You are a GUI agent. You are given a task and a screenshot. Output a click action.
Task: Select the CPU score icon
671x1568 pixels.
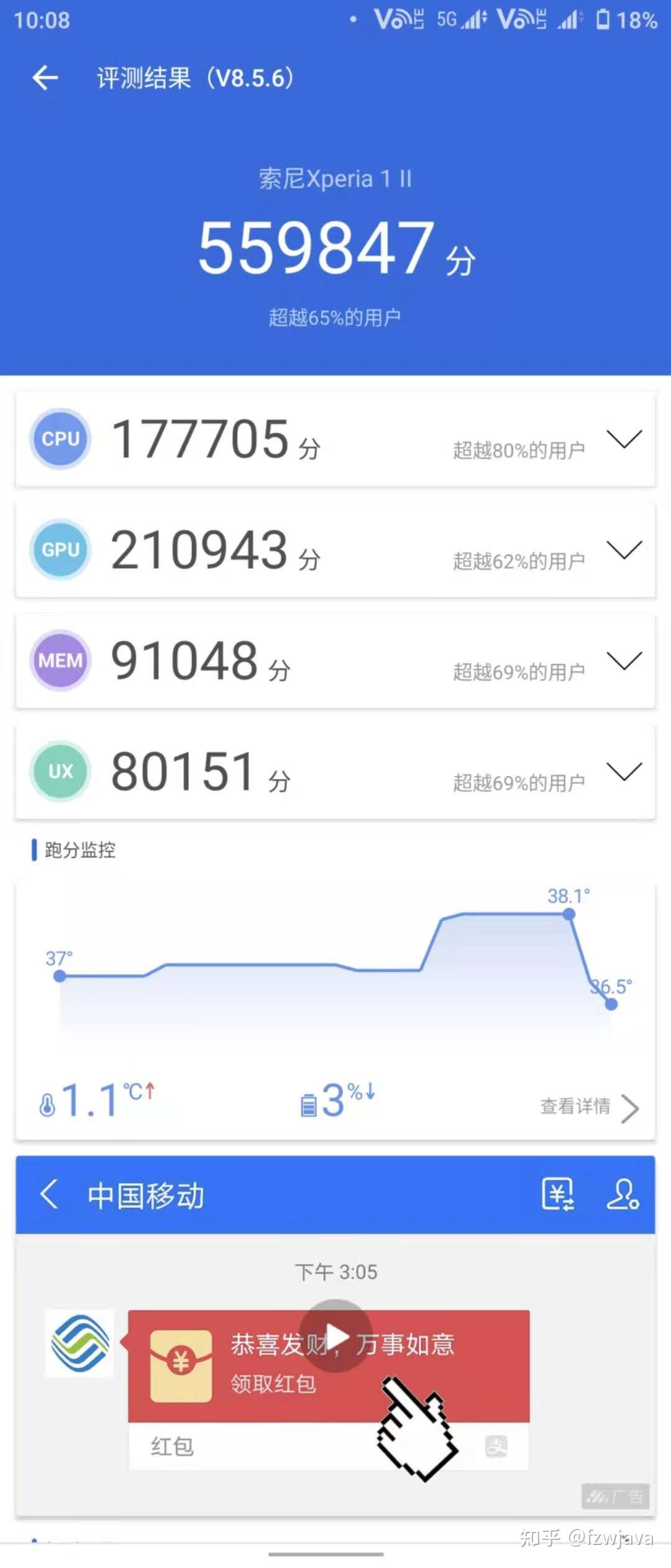(x=60, y=439)
